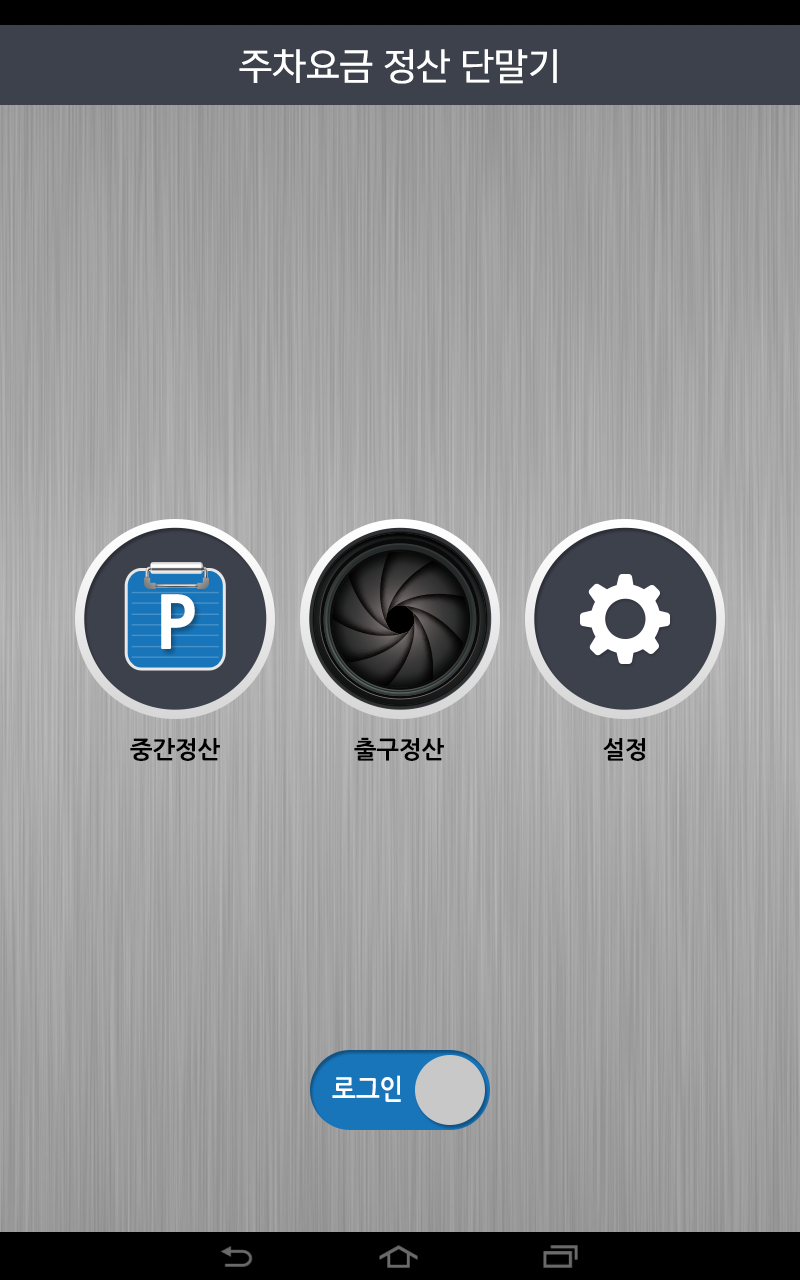800x1280 pixels.
Task: Open 출구정산 camera lens button
Action: 400,619
